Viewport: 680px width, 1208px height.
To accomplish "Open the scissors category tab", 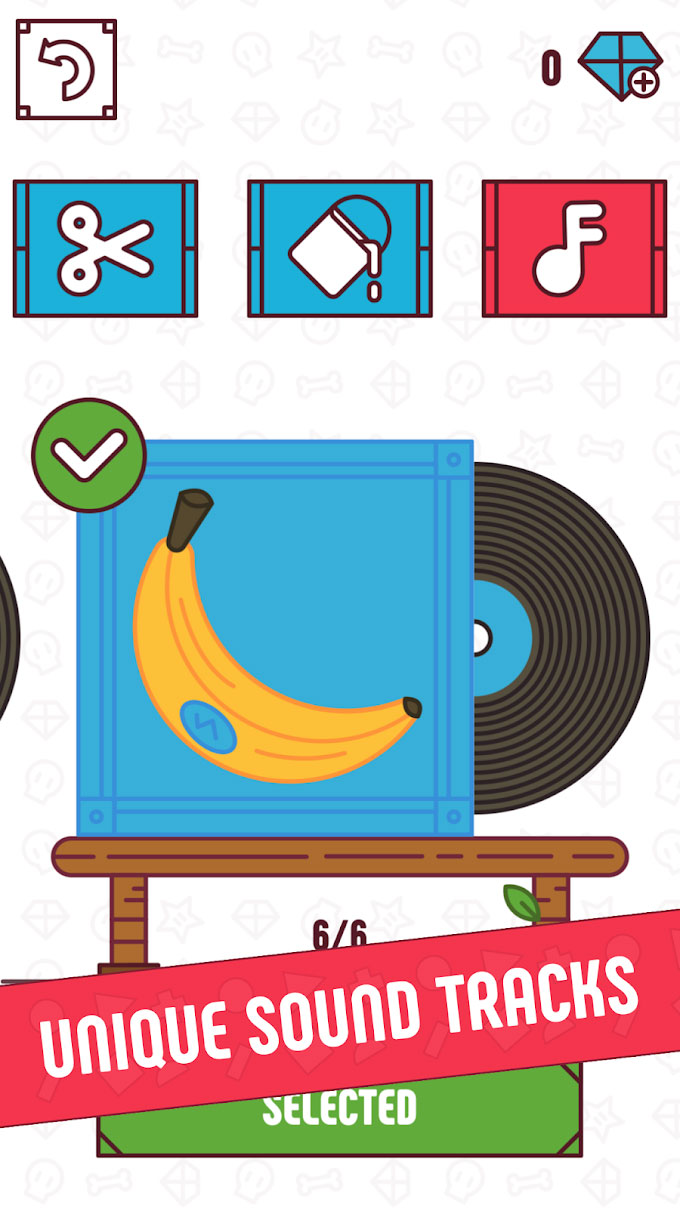I will [105, 249].
